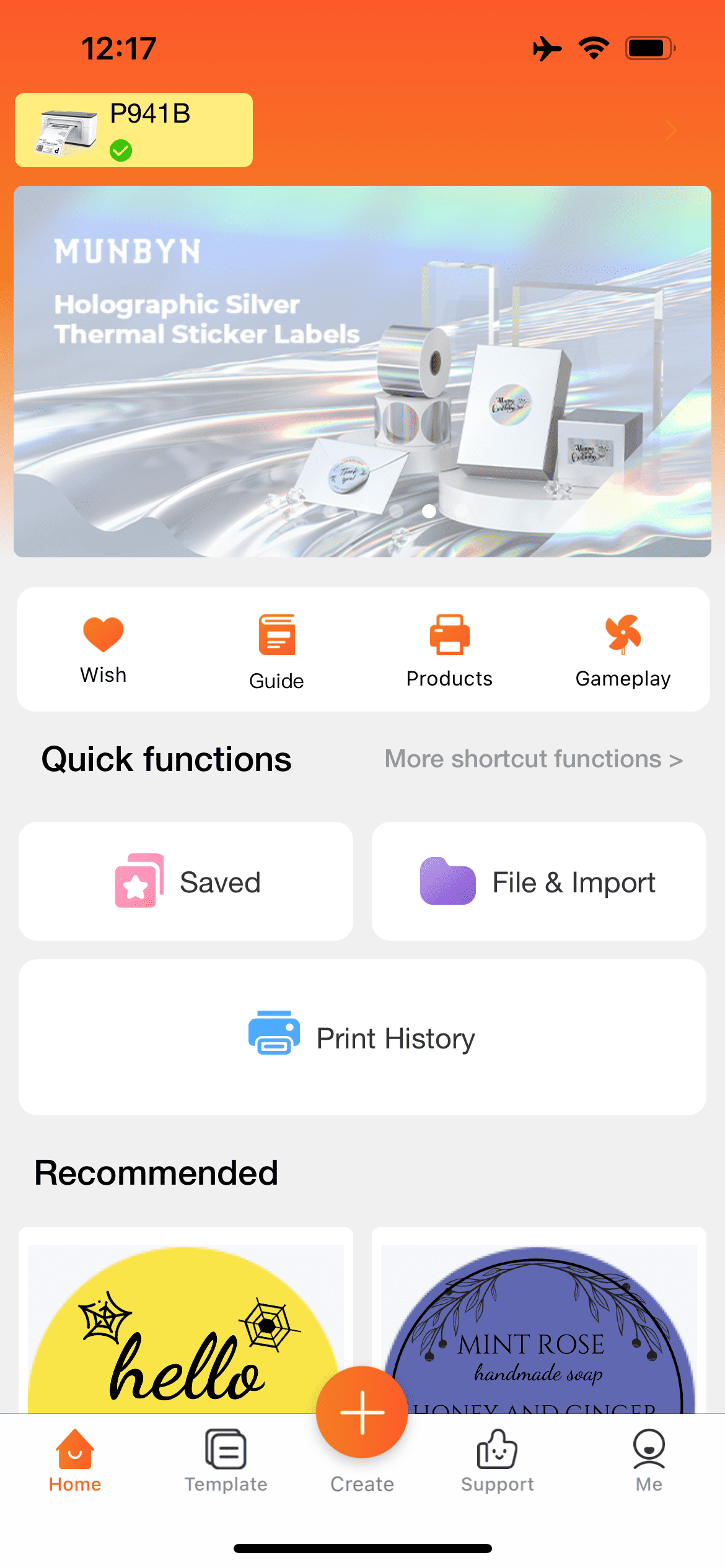Image resolution: width=725 pixels, height=1568 pixels.
Task: Switch to the Template tab
Action: pos(226,1460)
